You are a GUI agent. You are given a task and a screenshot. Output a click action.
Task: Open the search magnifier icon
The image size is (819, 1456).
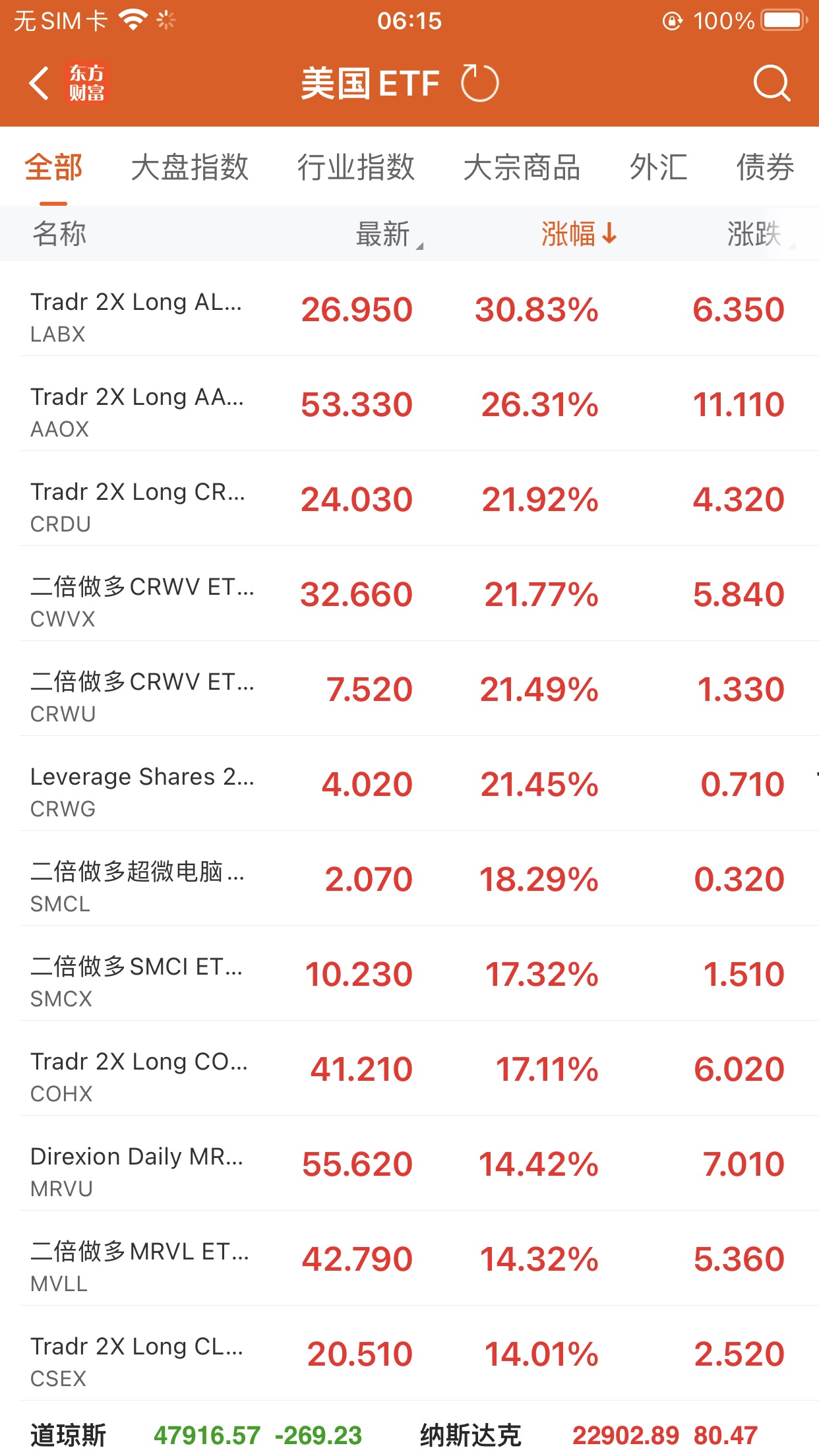tap(771, 84)
